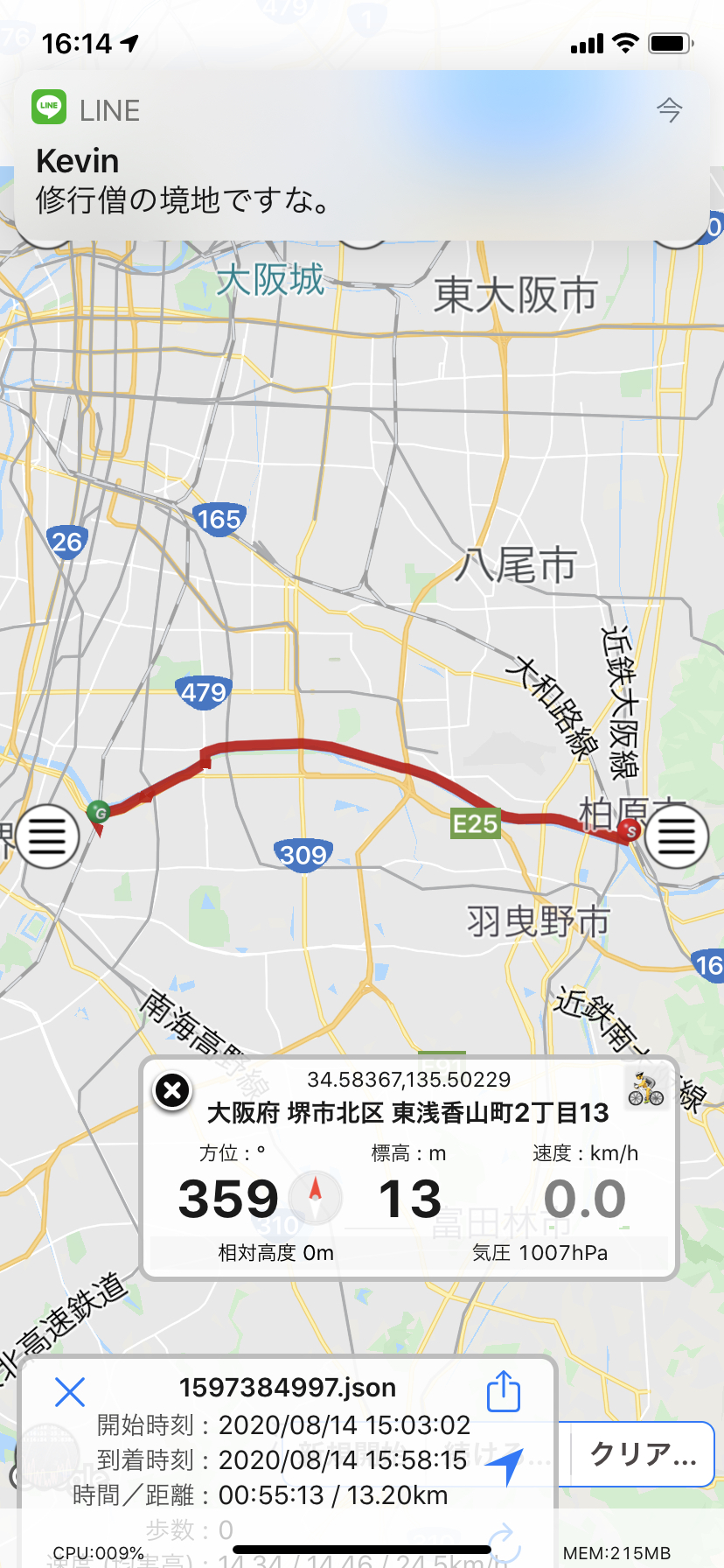Image resolution: width=724 pixels, height=1568 pixels.
Task: Tap the cyclist icon in info panel
Action: (x=646, y=1090)
